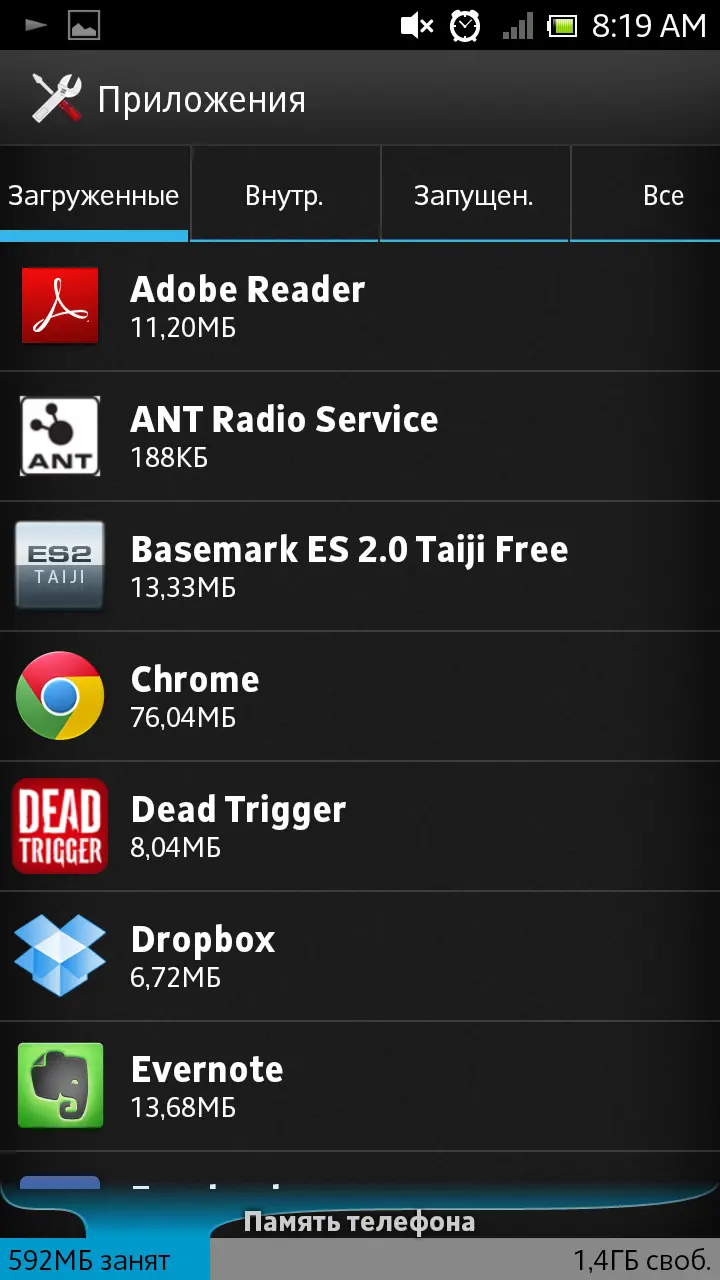This screenshot has height=1280, width=720.
Task: Open Dead Trigger app details
Action: coord(360,827)
